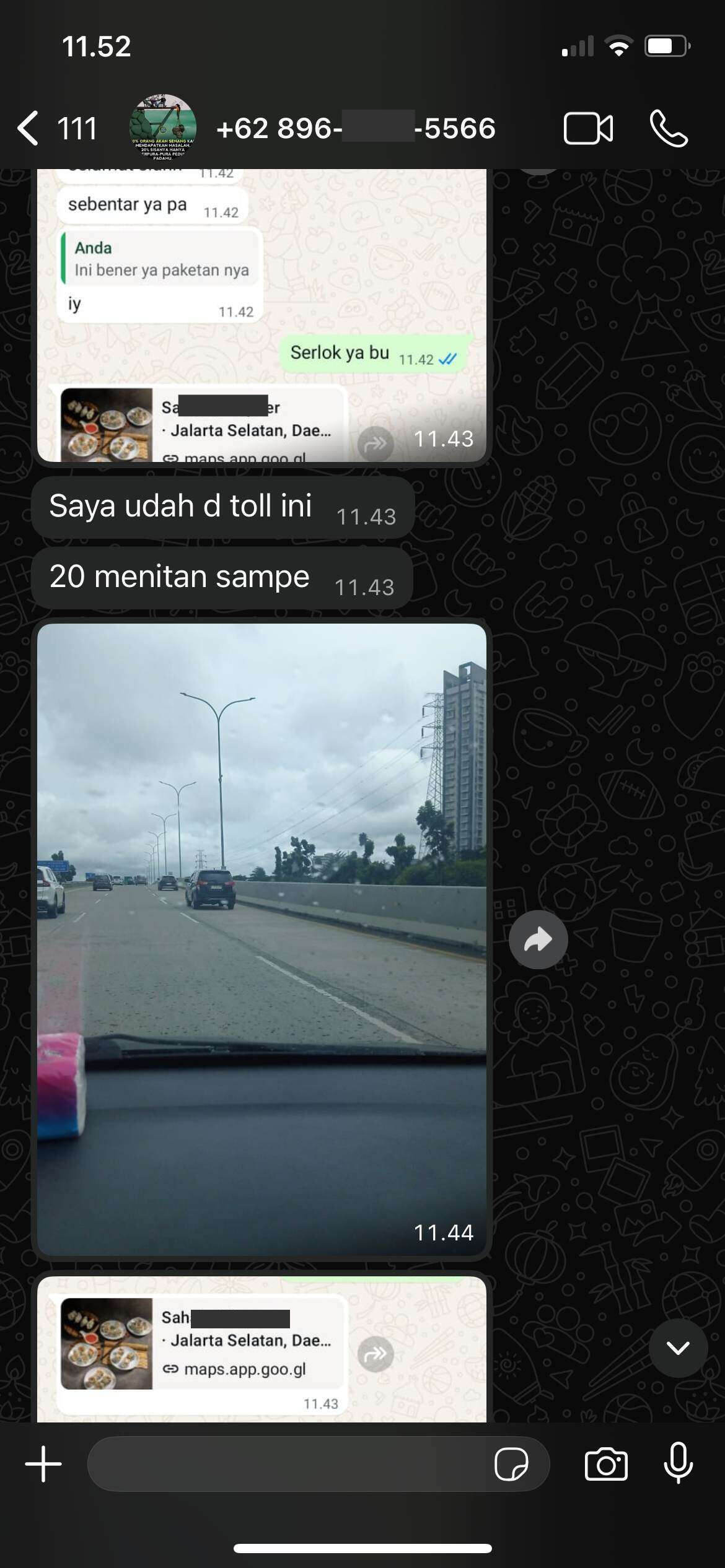
Task: Forward the highway photo
Action: (538, 940)
